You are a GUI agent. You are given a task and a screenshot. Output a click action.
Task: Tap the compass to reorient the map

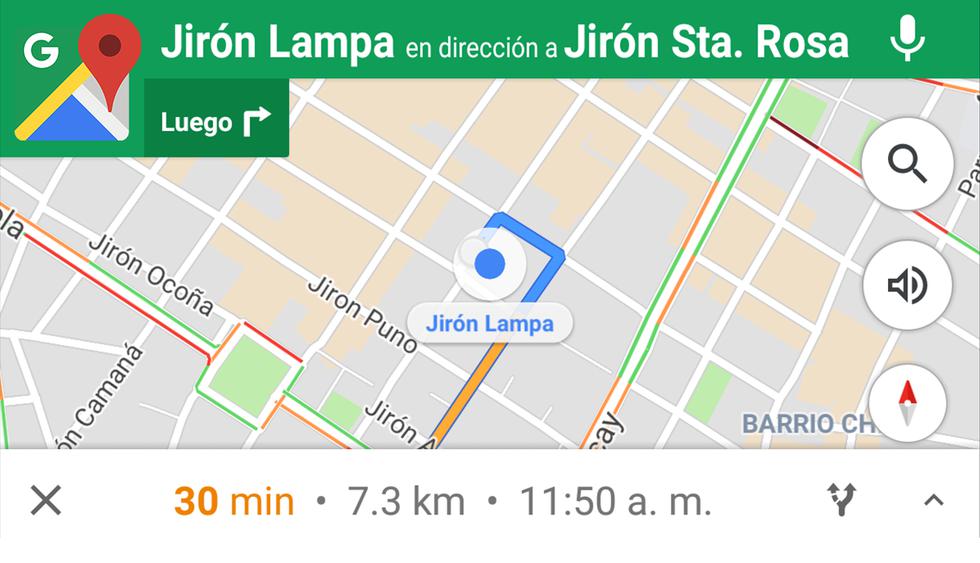pos(907,404)
